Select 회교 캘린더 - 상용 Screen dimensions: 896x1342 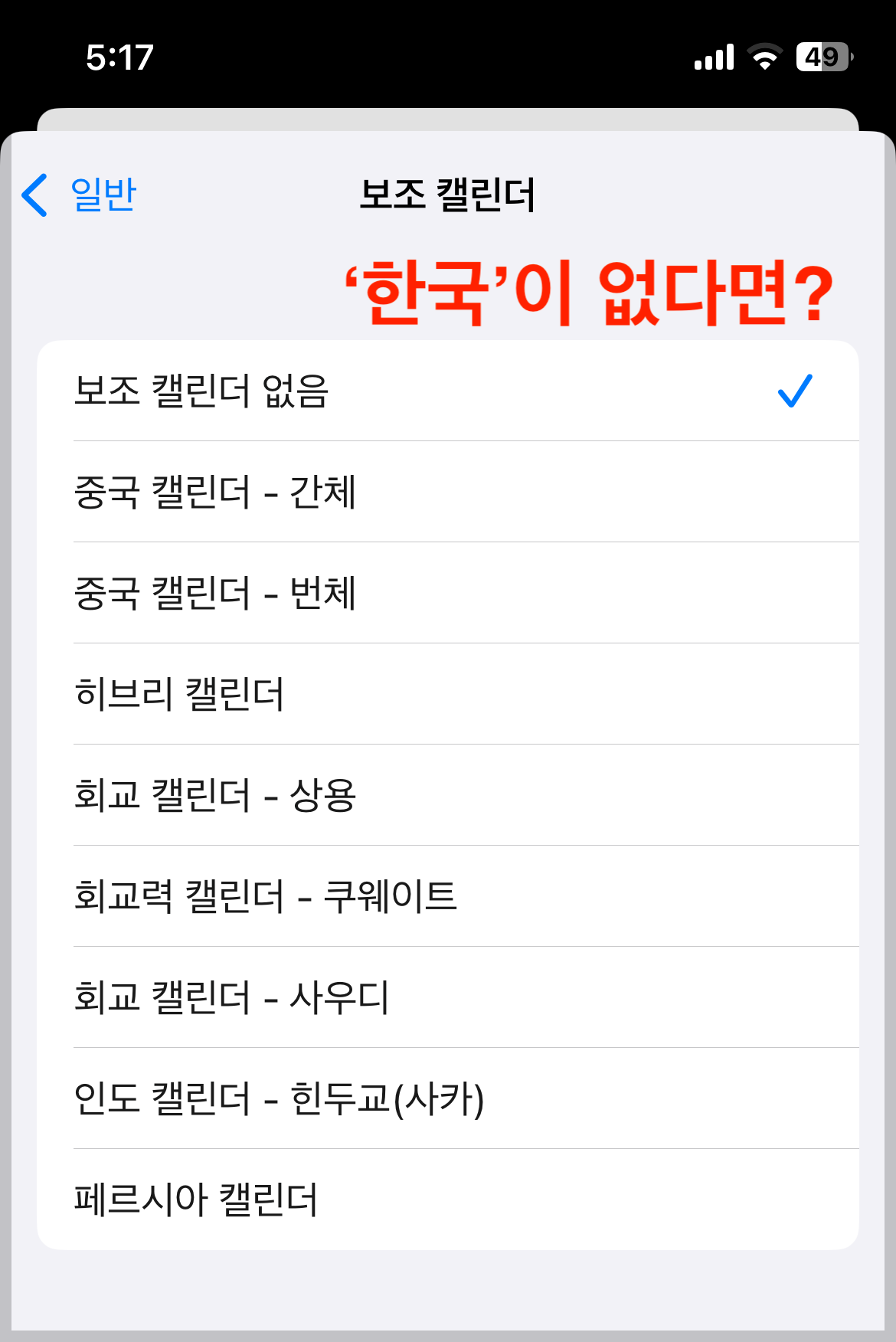click(x=306, y=794)
